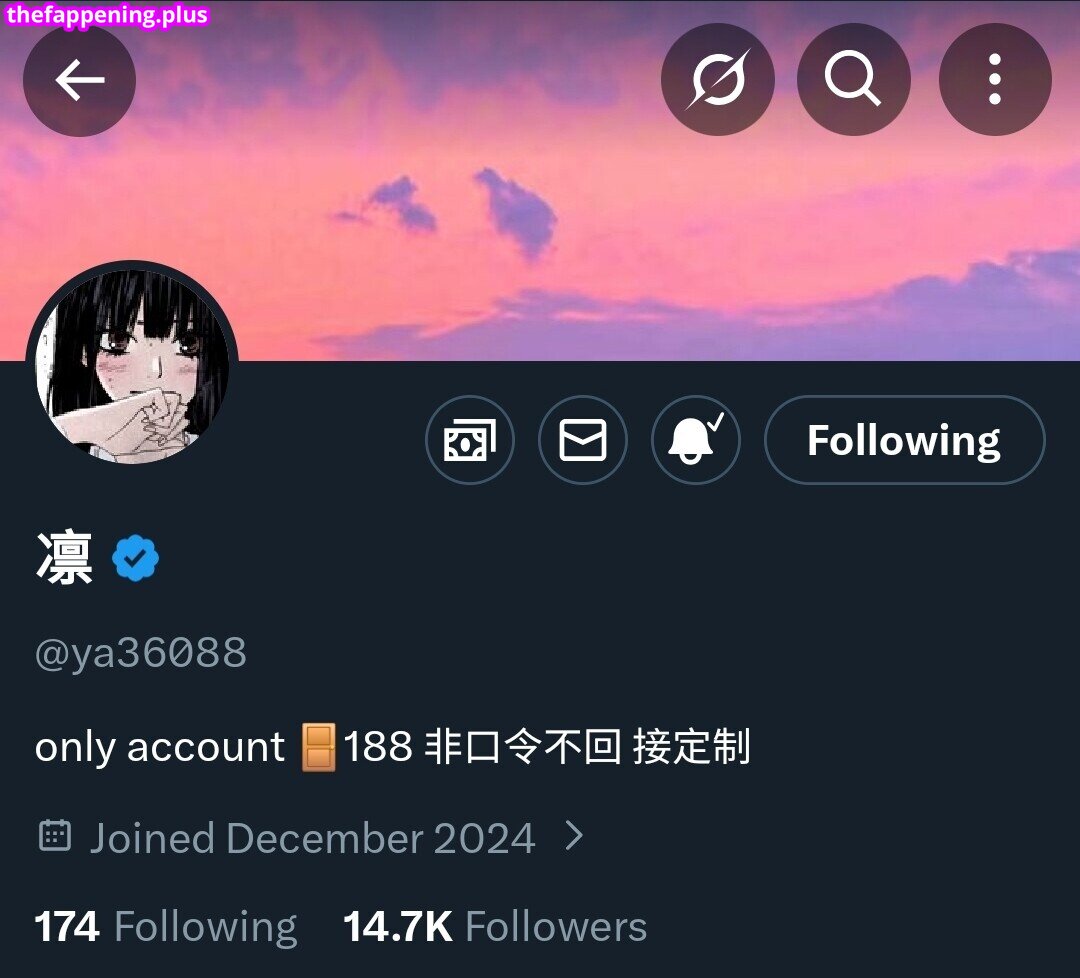Screen dimensions: 1080x978
Task: Open the Grok icon on the banner
Action: pyautogui.click(x=717, y=79)
